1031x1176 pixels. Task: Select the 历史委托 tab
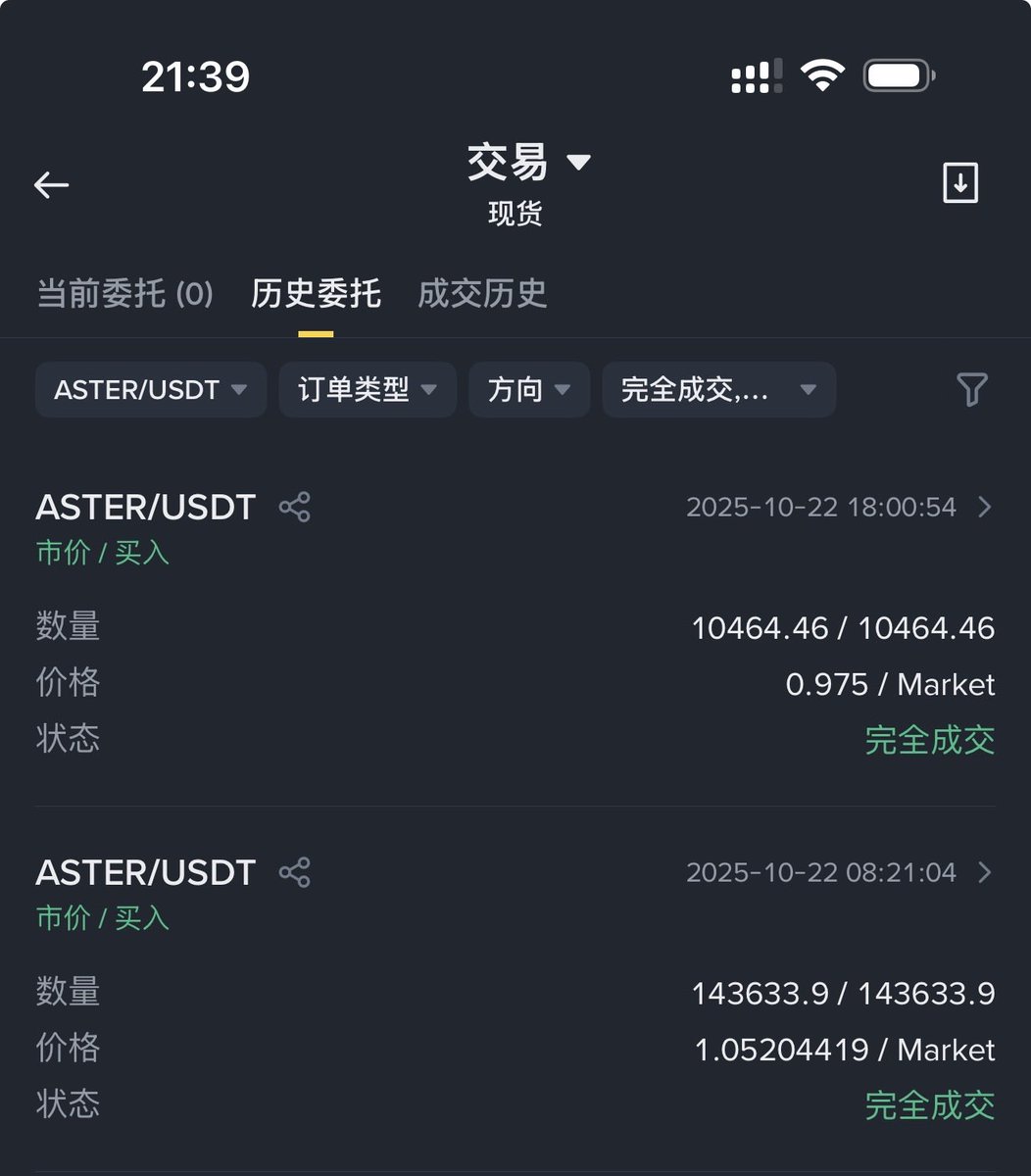[x=316, y=293]
